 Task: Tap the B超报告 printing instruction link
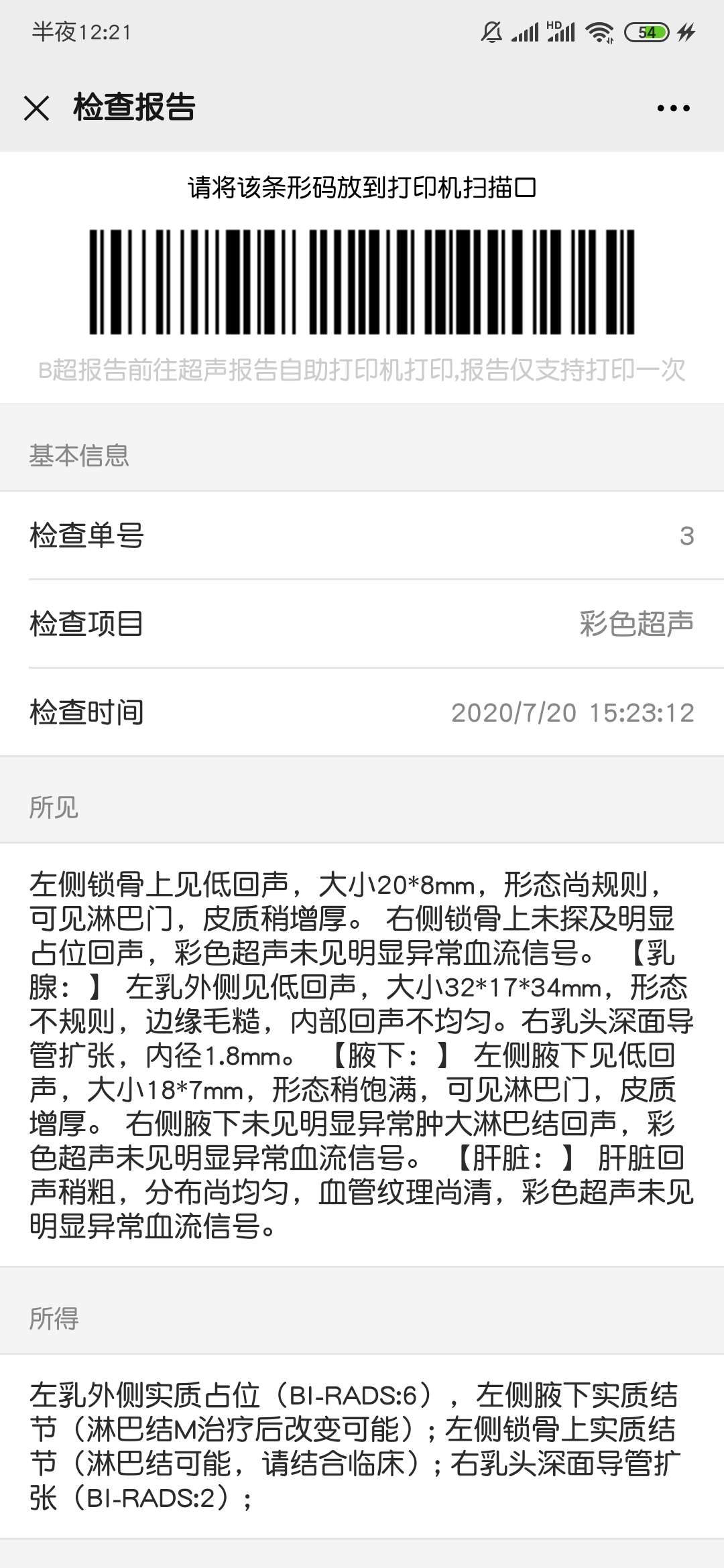(x=362, y=369)
